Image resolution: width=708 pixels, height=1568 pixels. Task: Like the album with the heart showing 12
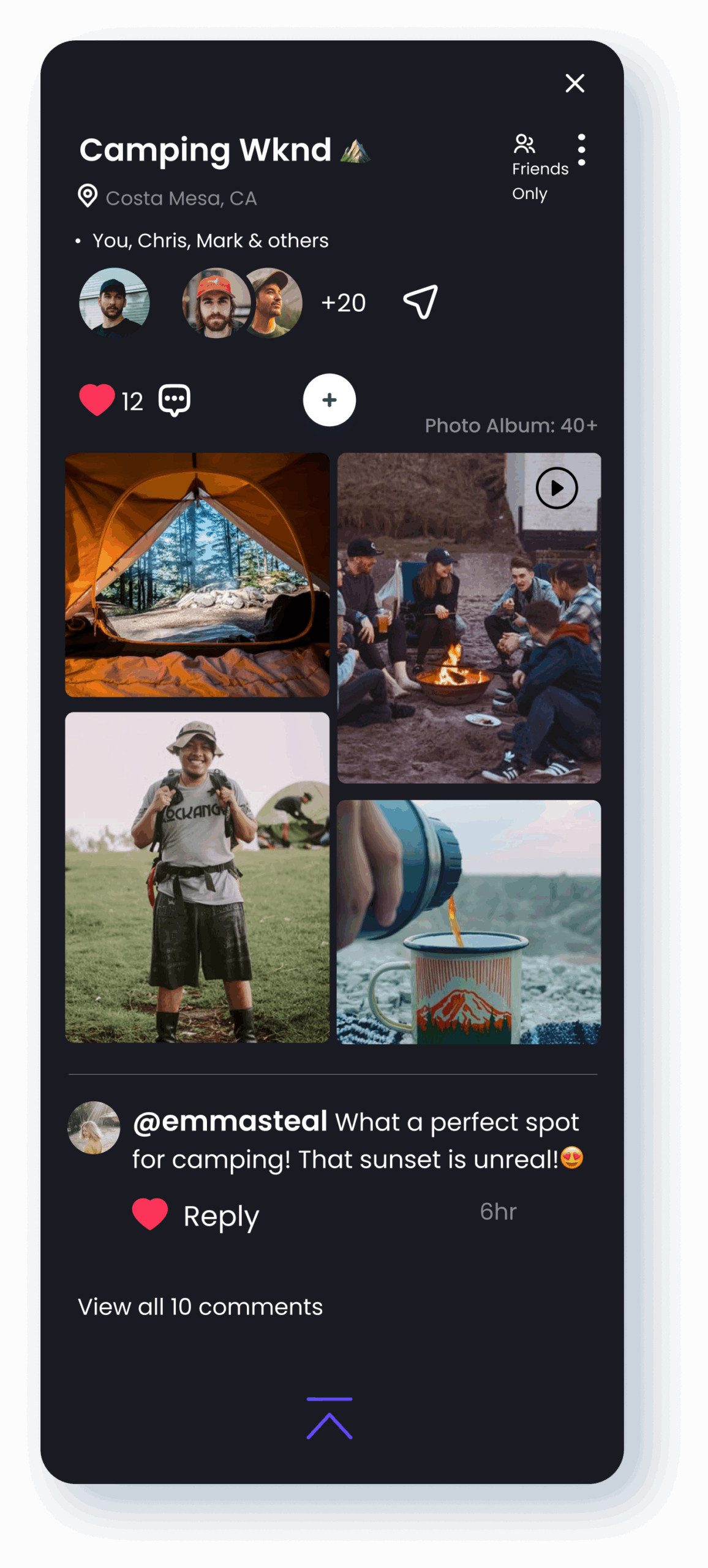click(97, 400)
